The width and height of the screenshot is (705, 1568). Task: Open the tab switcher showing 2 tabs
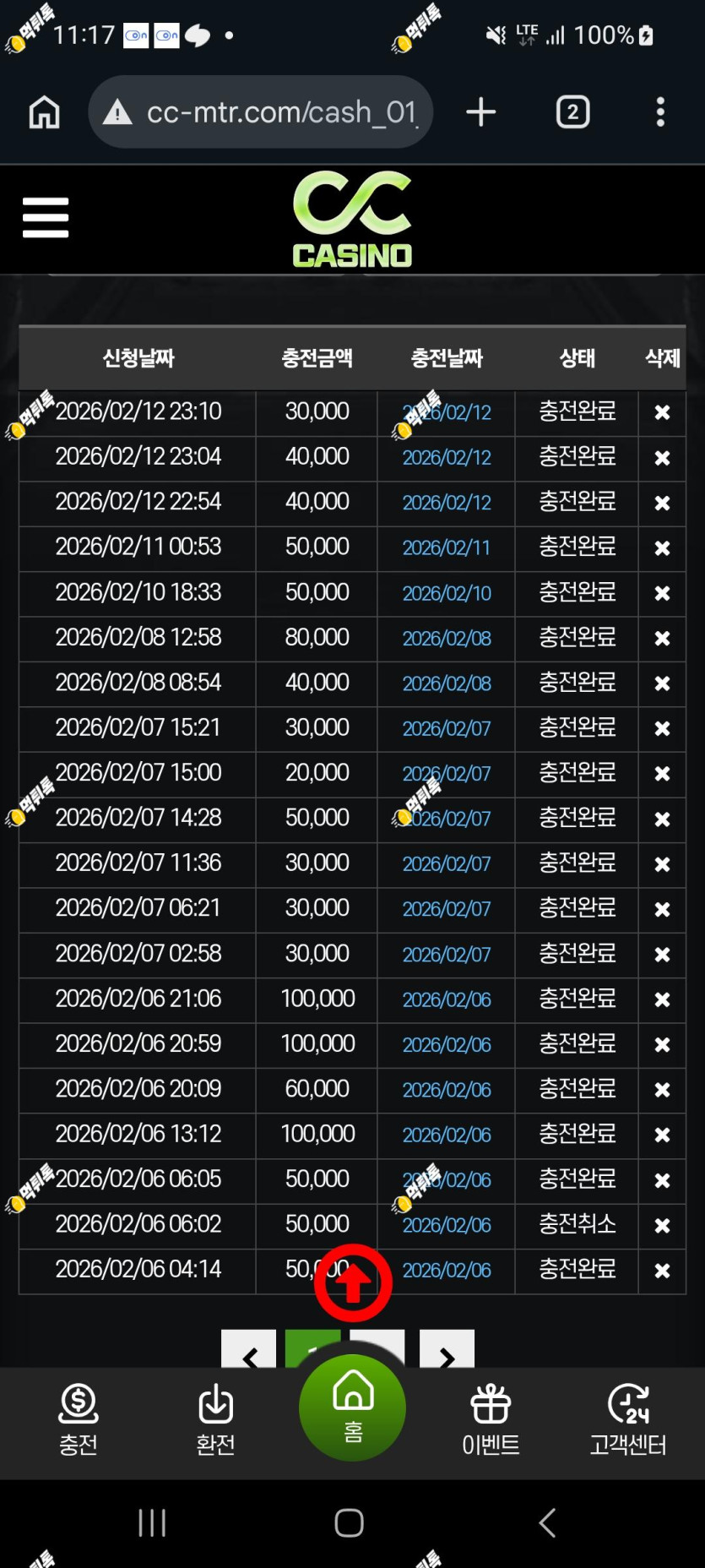[x=572, y=112]
